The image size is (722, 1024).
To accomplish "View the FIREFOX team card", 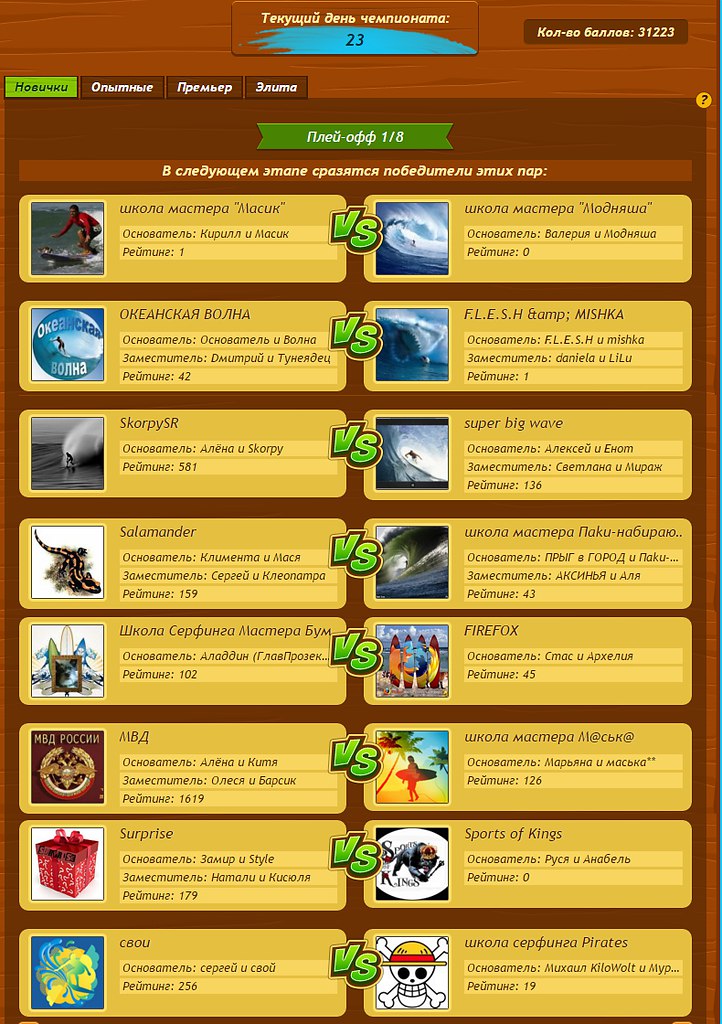I will [491, 632].
